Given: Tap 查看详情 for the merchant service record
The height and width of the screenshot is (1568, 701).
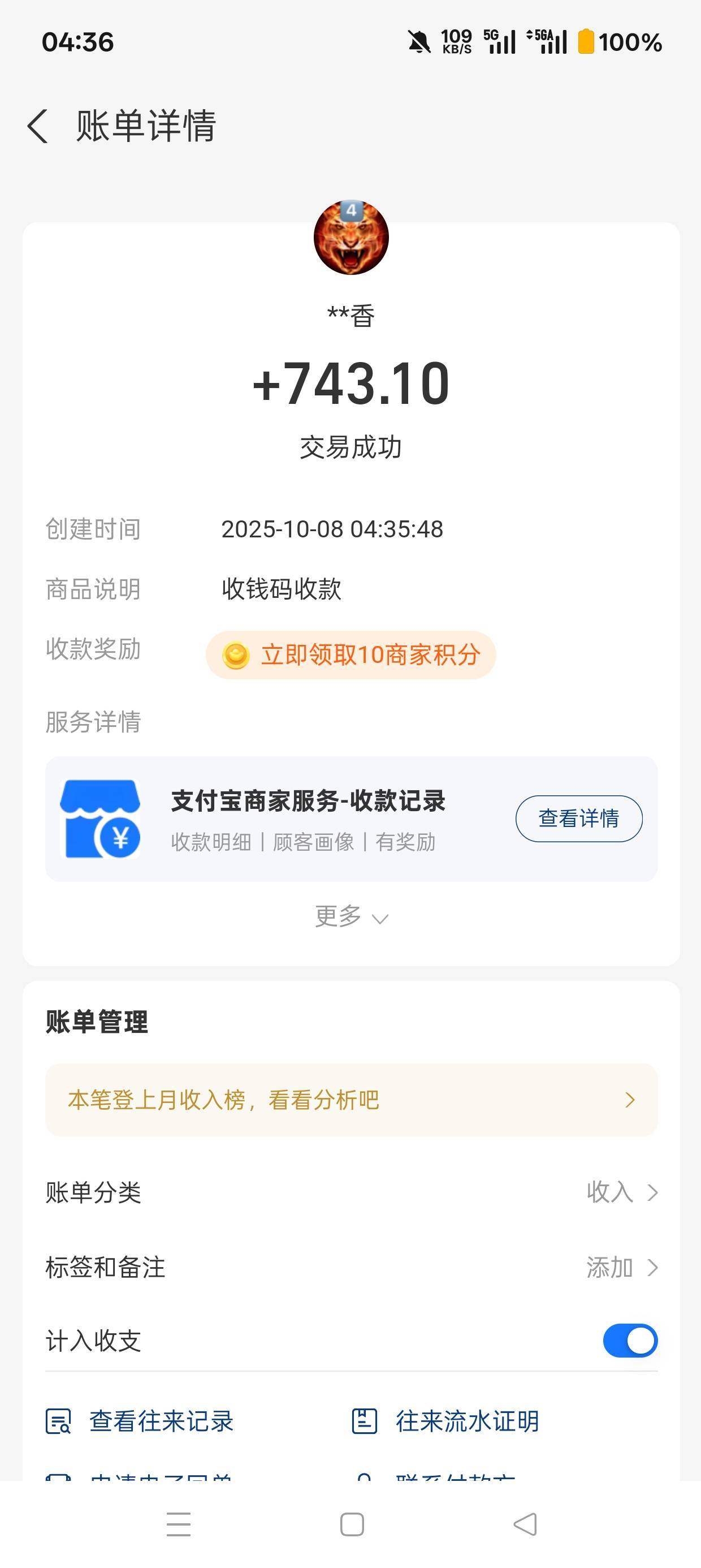Looking at the screenshot, I should (579, 818).
